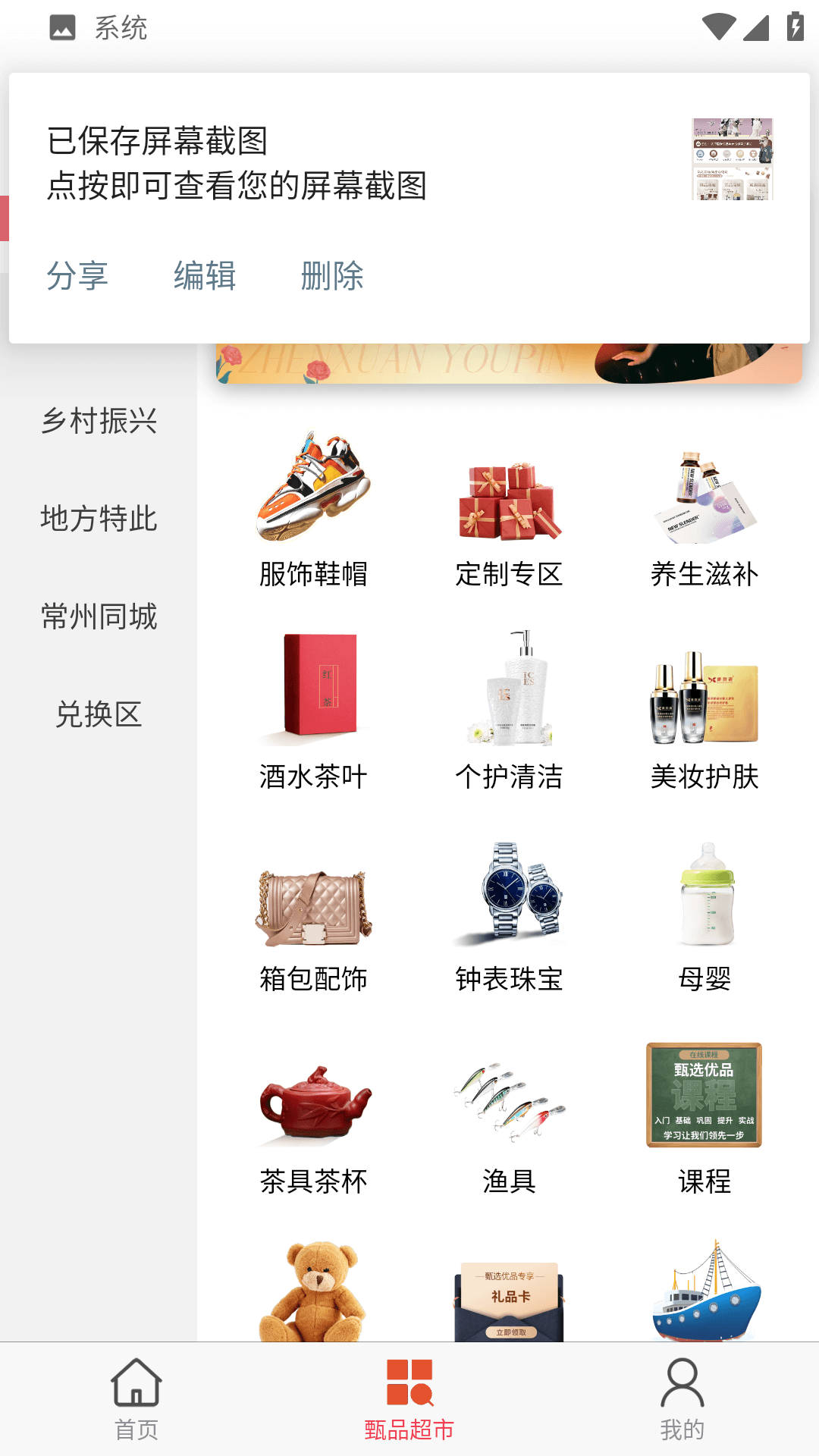The image size is (819, 1456).
Task: View the screenshot thumbnail in the notification
Action: pyautogui.click(x=733, y=158)
